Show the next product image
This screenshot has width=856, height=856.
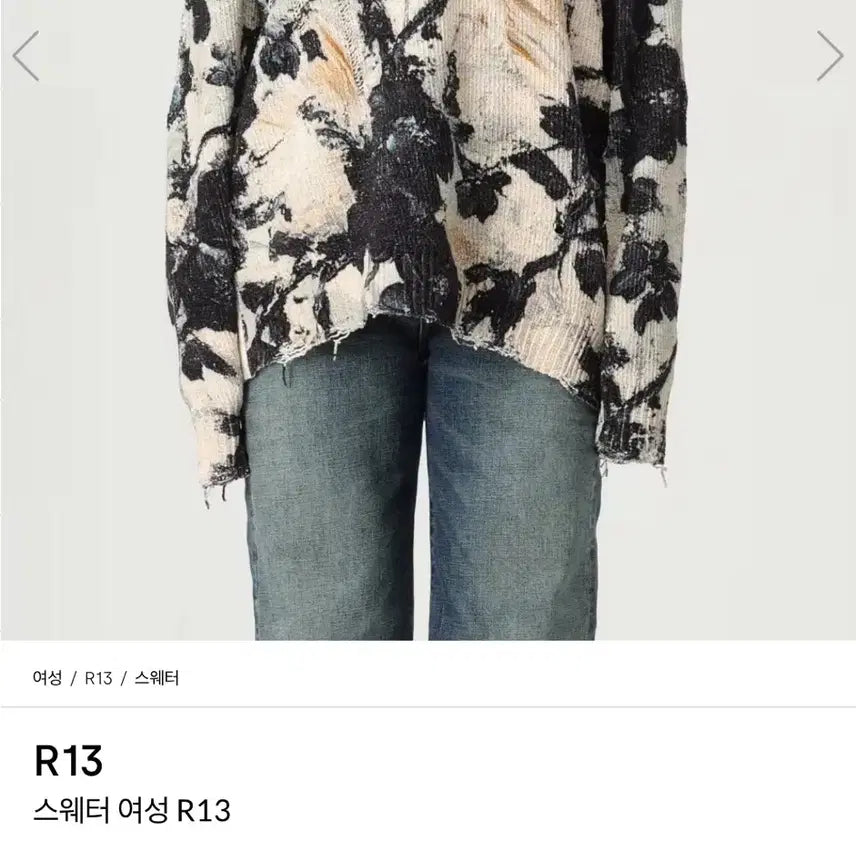tap(829, 56)
